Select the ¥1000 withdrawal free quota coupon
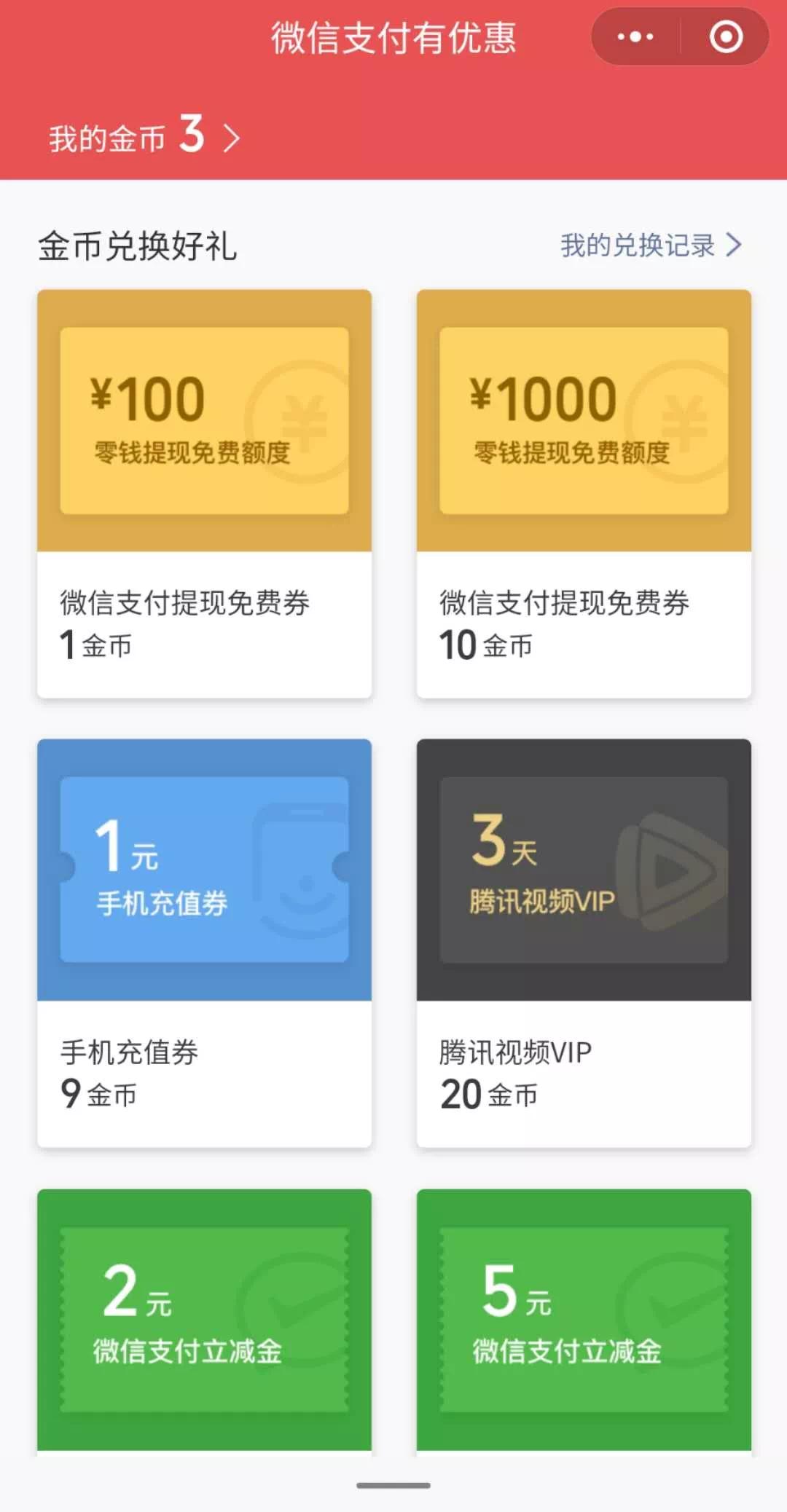Screen dimensions: 787x1512 click(583, 495)
